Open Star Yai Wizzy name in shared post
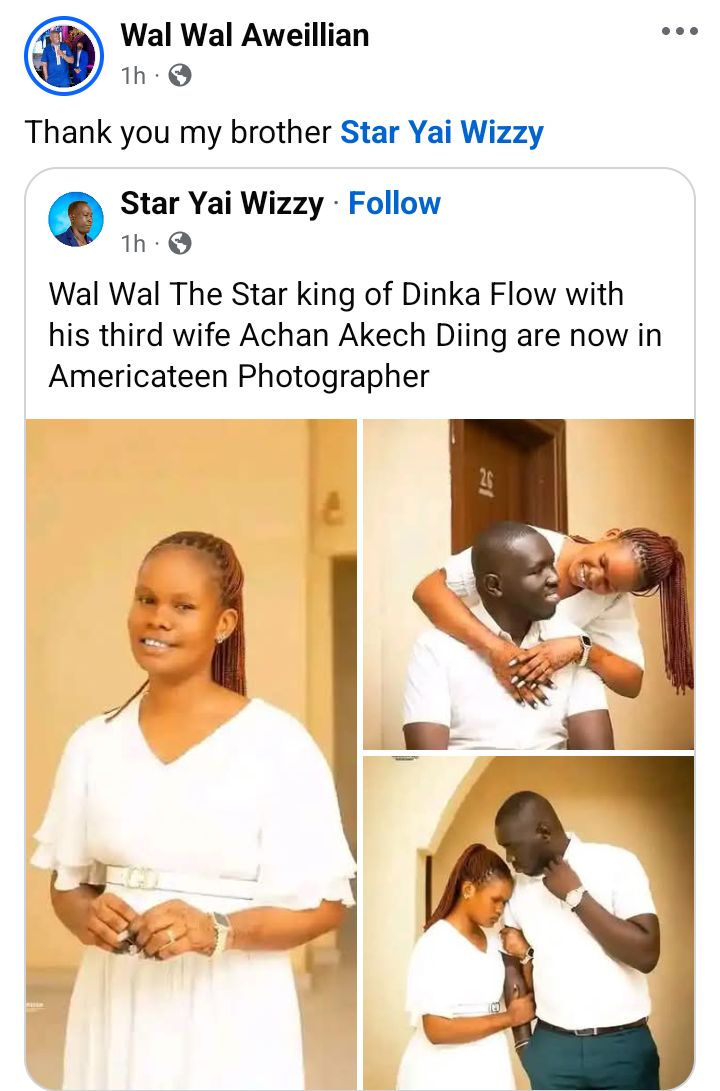Screen dimensions: 720x1091 click(221, 203)
